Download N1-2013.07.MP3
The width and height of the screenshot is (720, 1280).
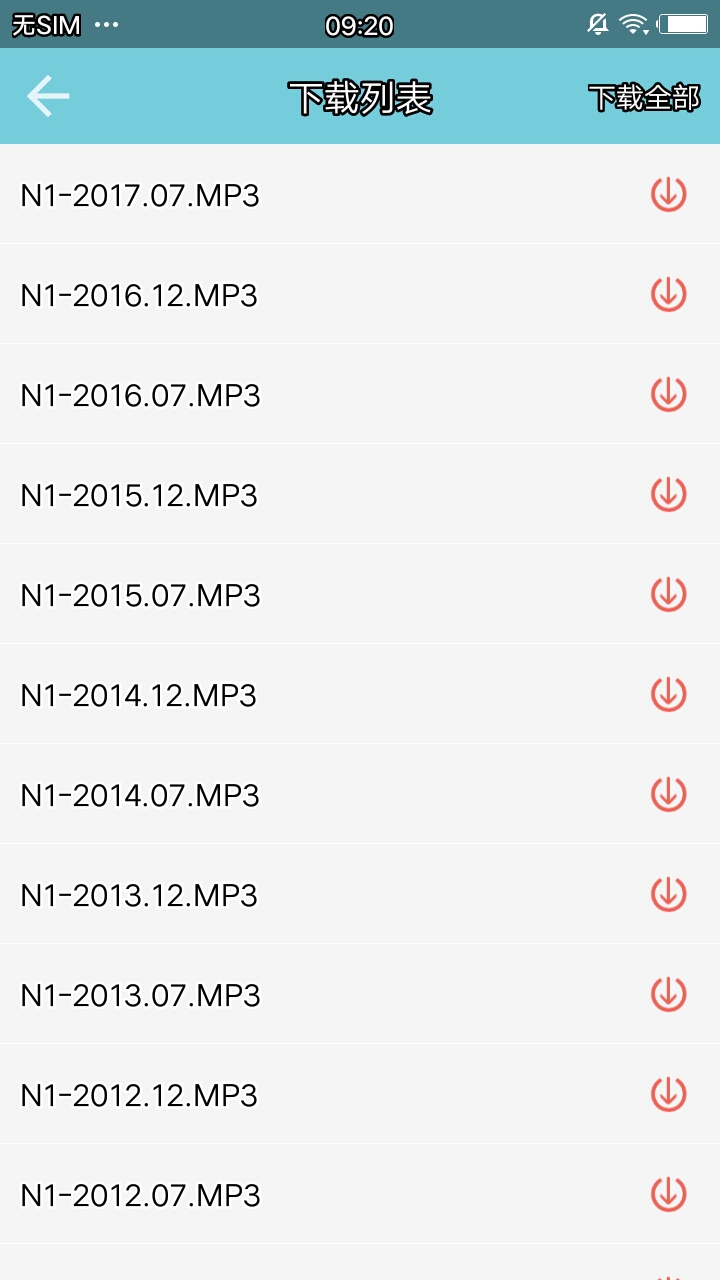click(668, 994)
